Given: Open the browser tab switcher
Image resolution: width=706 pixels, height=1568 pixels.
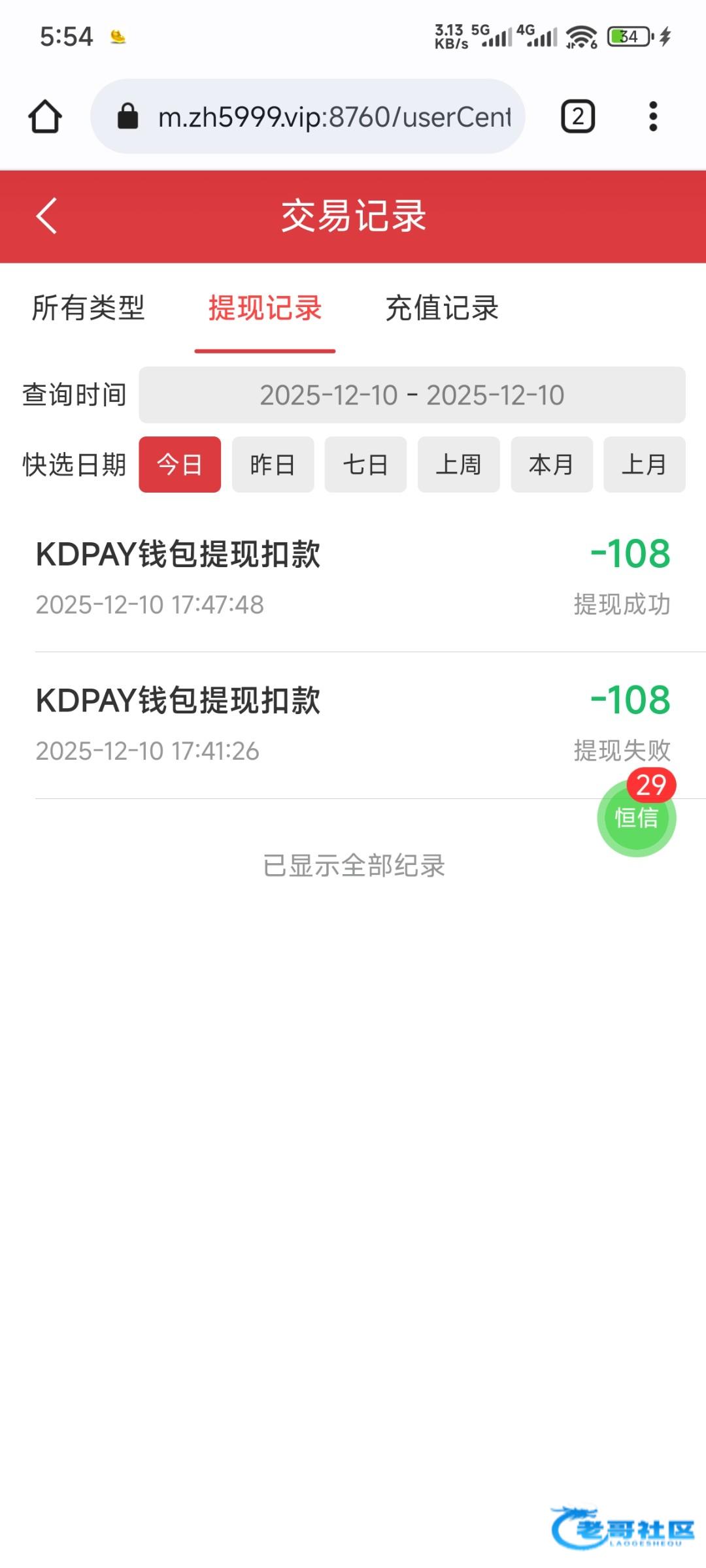Looking at the screenshot, I should pos(578,117).
